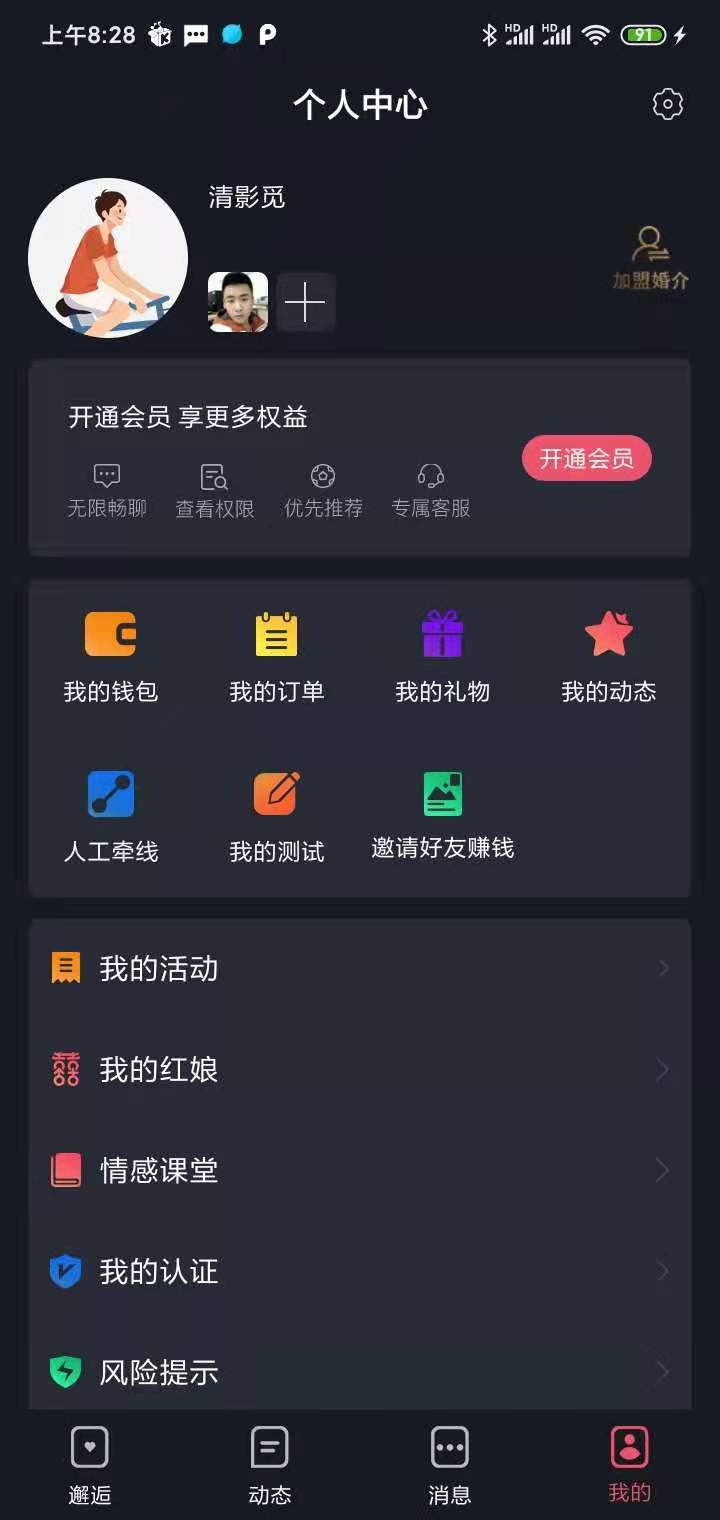Tap the profile avatar picture

(x=108, y=258)
